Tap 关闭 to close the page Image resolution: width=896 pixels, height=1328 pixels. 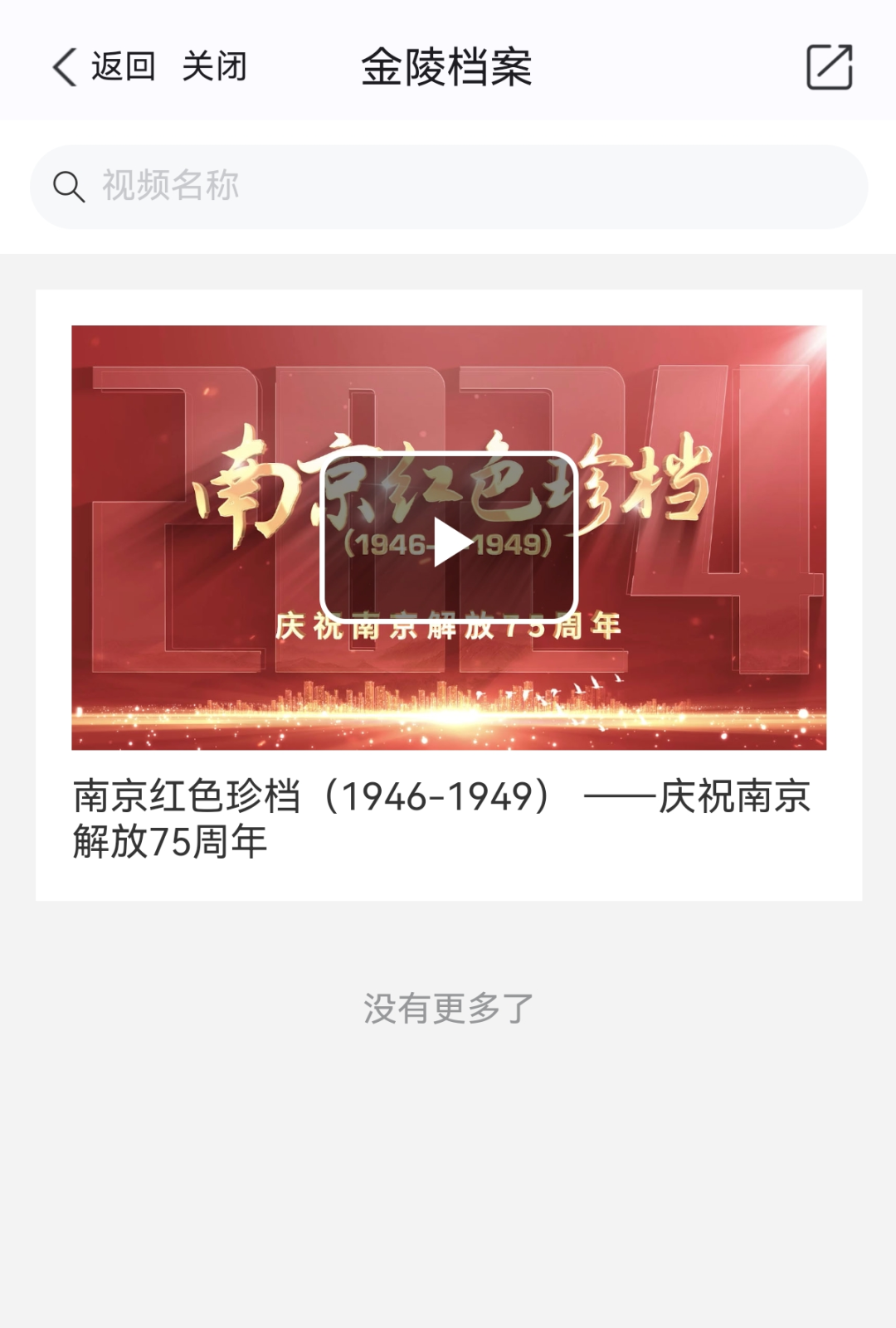214,66
